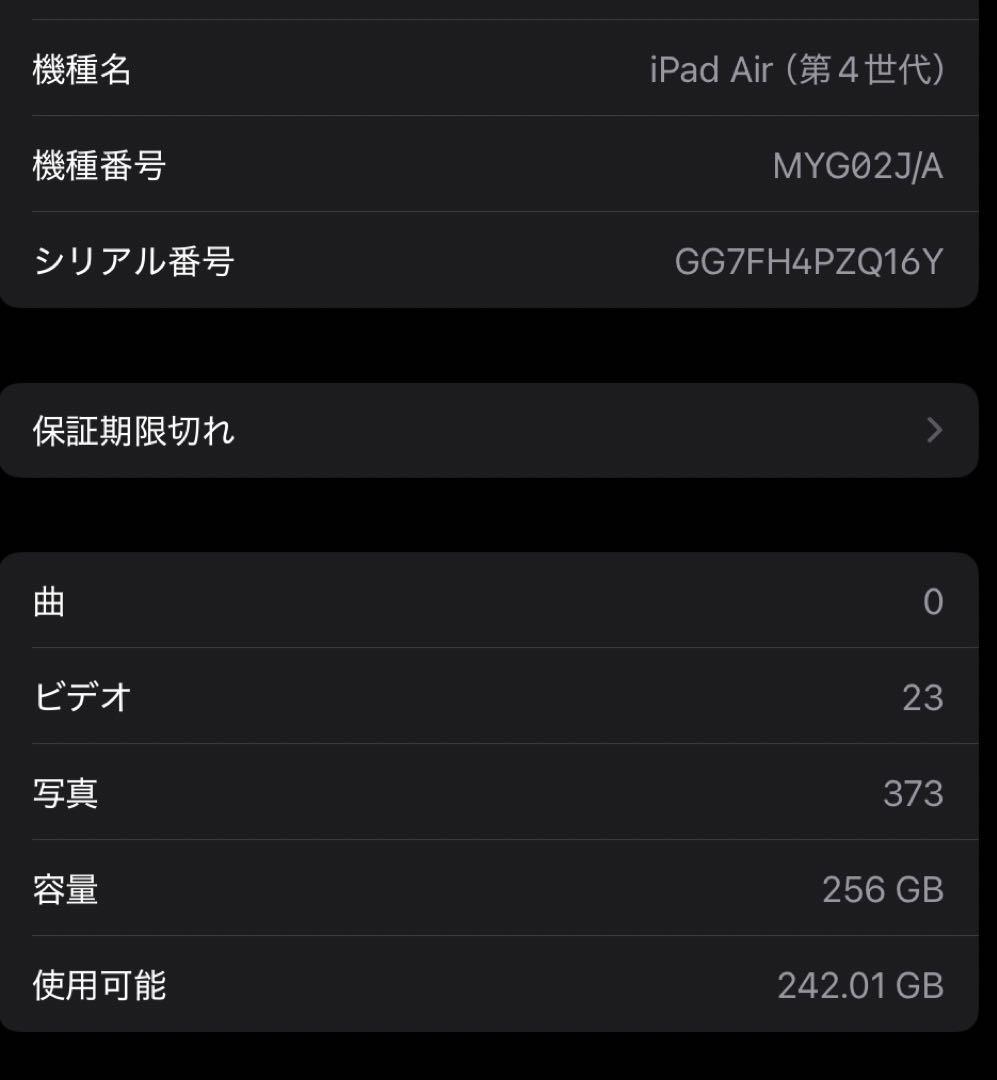Open warranty status via 保証期限切れ label

pos(135,430)
